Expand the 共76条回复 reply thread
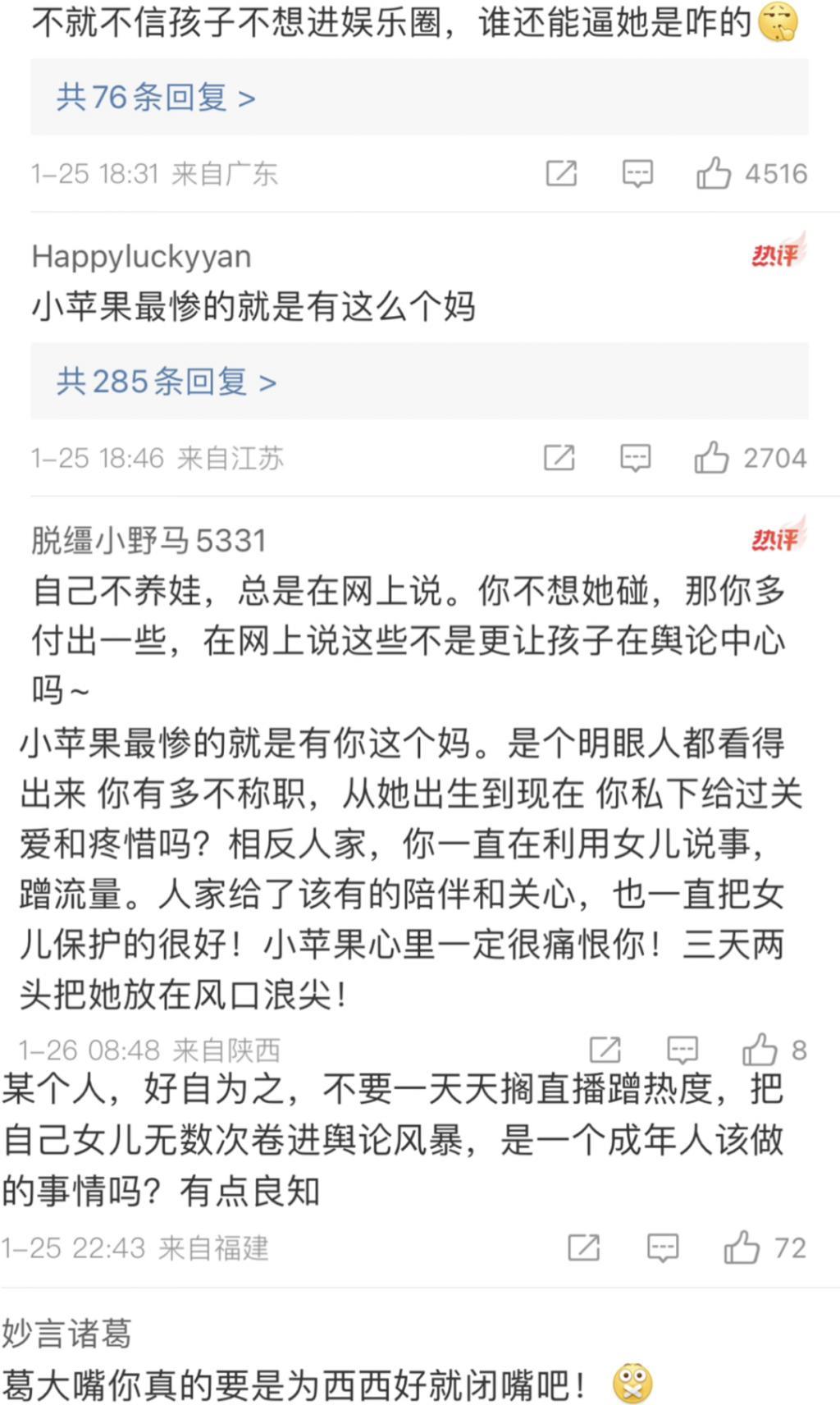Screen dimensions: 840x1405 [x=156, y=98]
